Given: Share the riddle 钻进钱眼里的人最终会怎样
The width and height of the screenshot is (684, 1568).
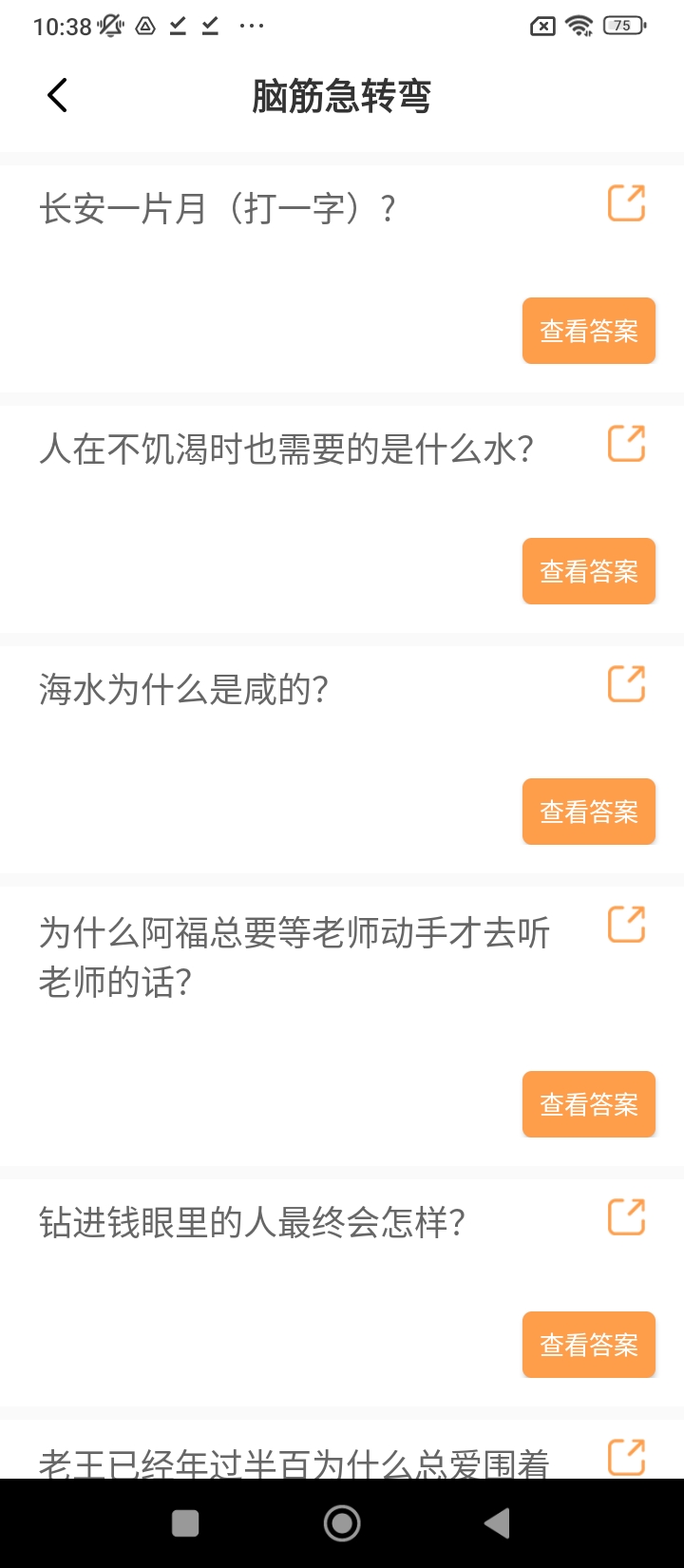Looking at the screenshot, I should [x=626, y=1217].
